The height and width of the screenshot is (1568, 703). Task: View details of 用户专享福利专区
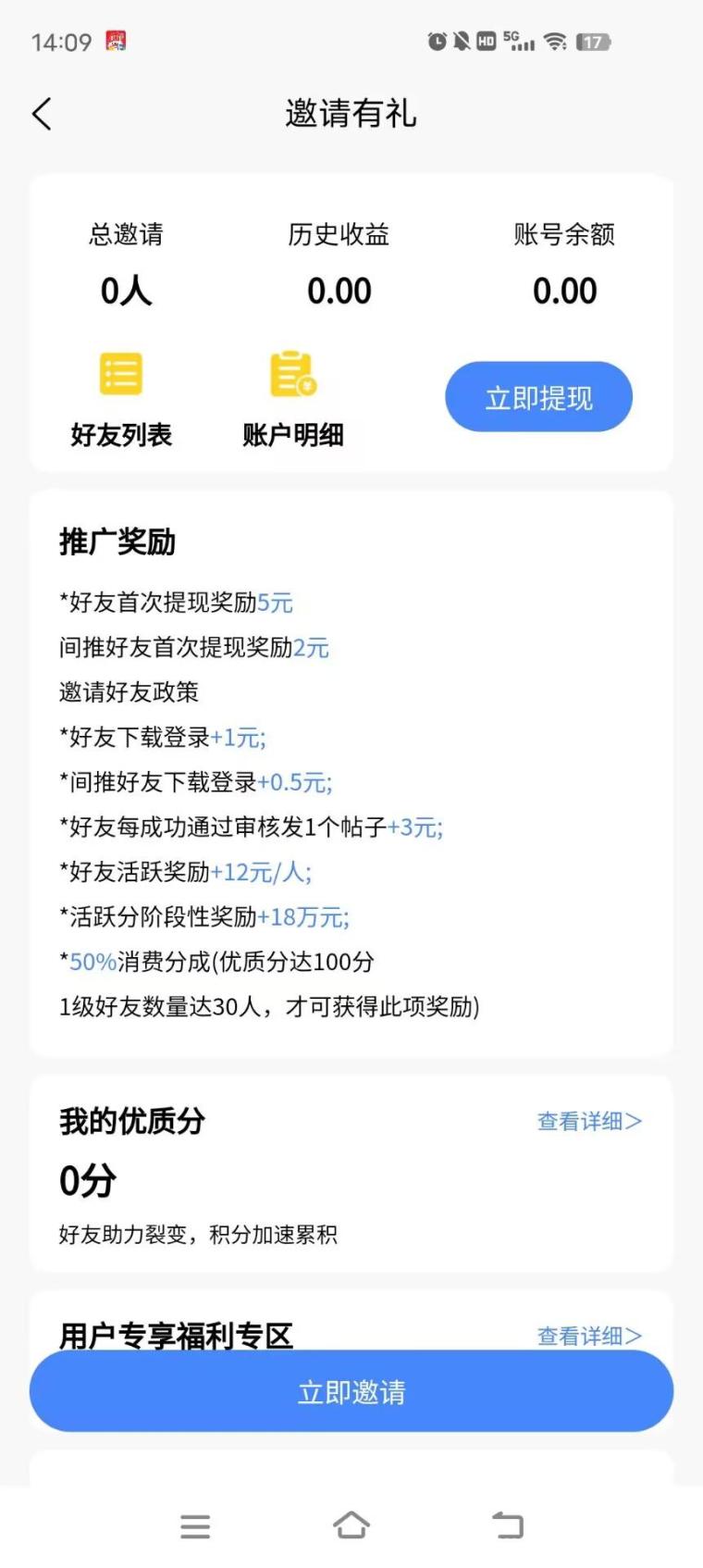[588, 1335]
